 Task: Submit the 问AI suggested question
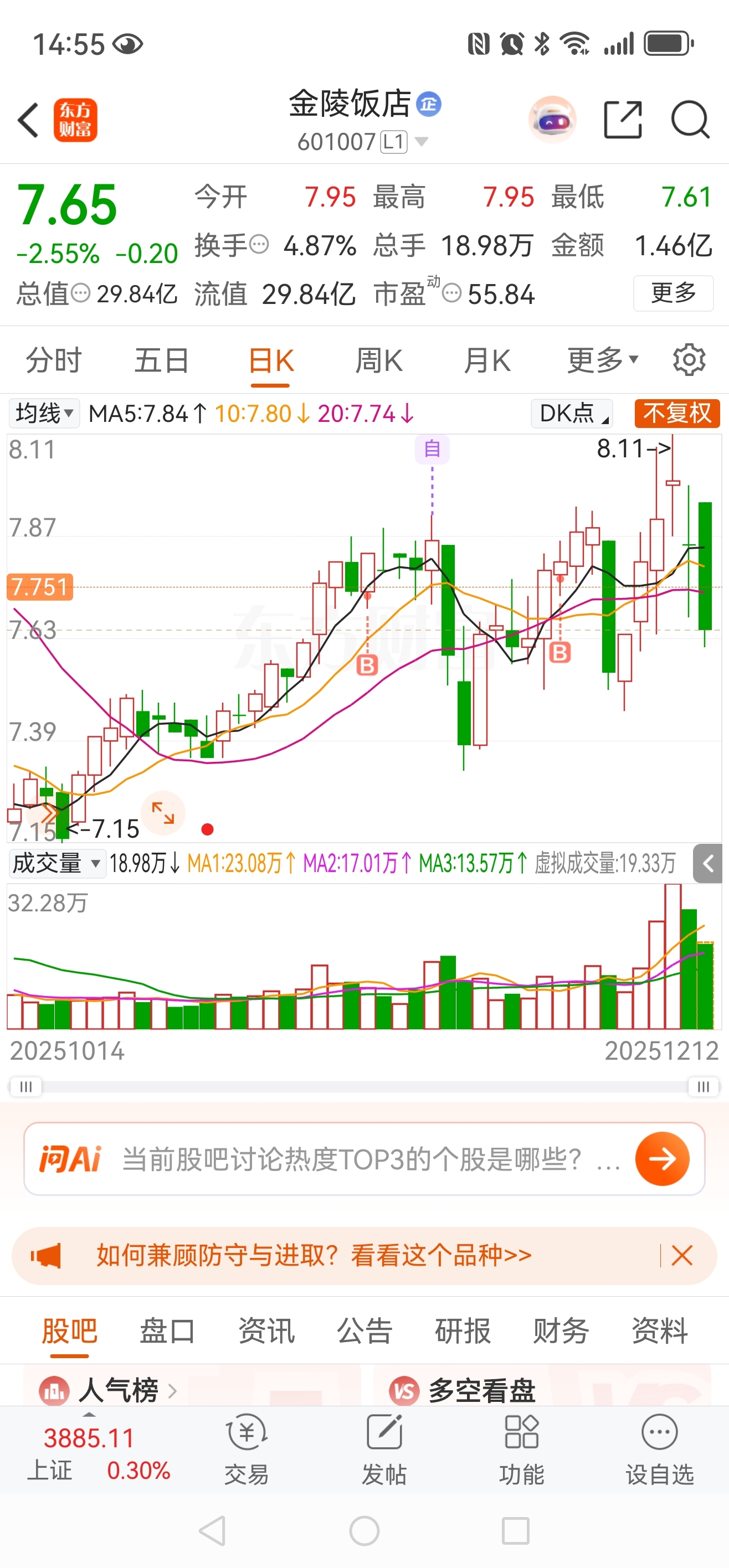coord(662,1159)
